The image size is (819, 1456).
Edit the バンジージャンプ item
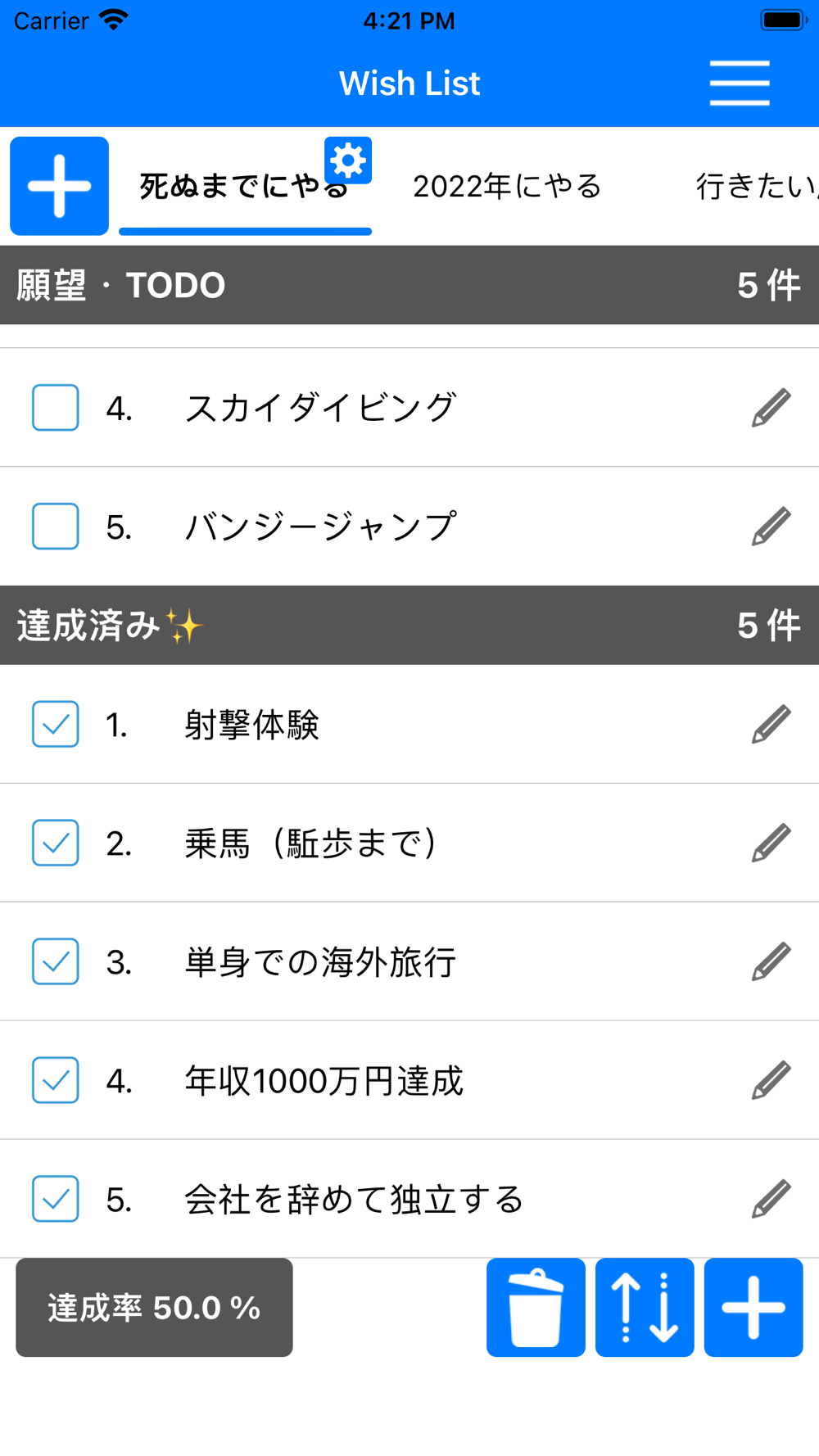tap(771, 527)
